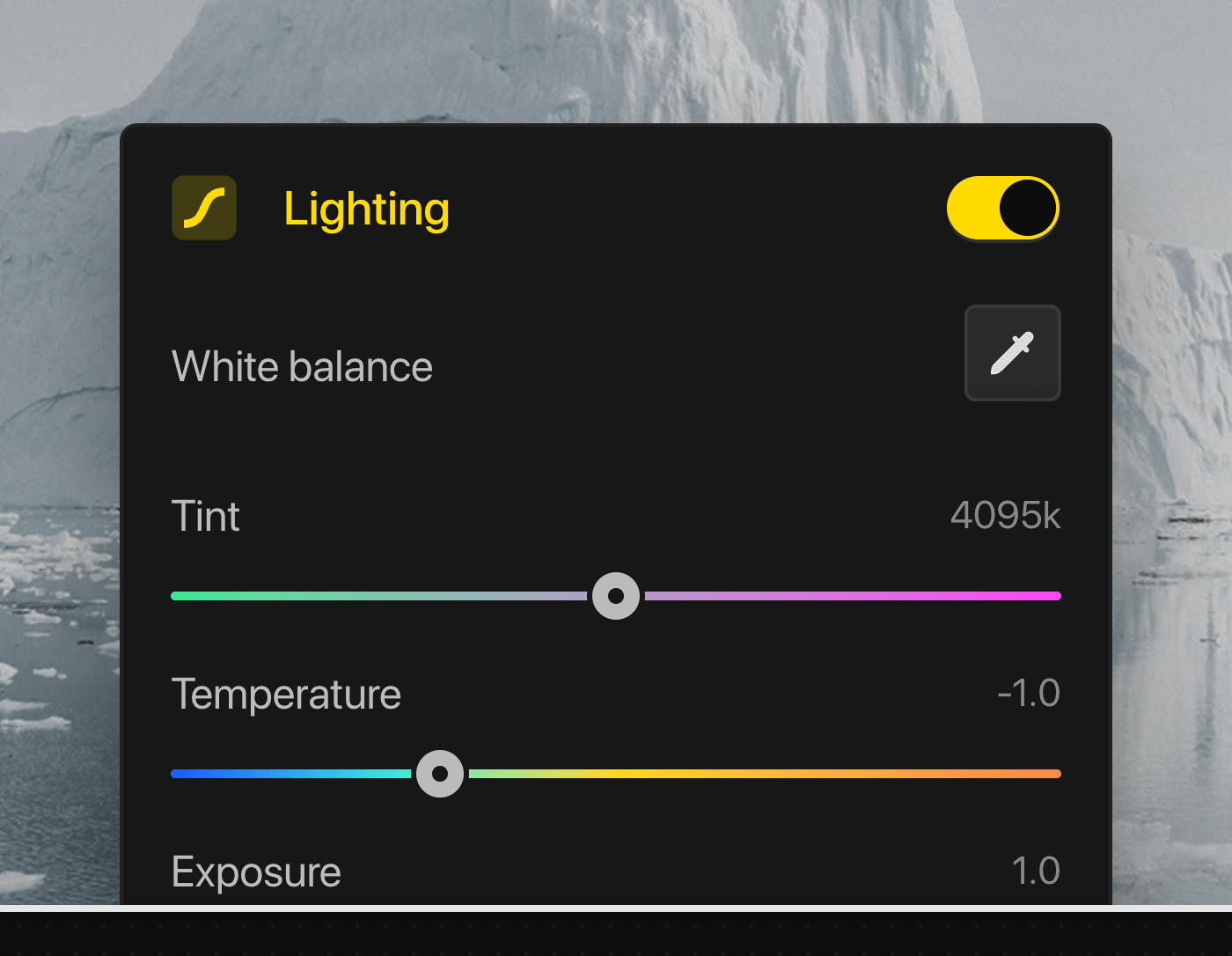1232x956 pixels.
Task: Pick white balance with the eyedropper
Action: [x=1012, y=353]
